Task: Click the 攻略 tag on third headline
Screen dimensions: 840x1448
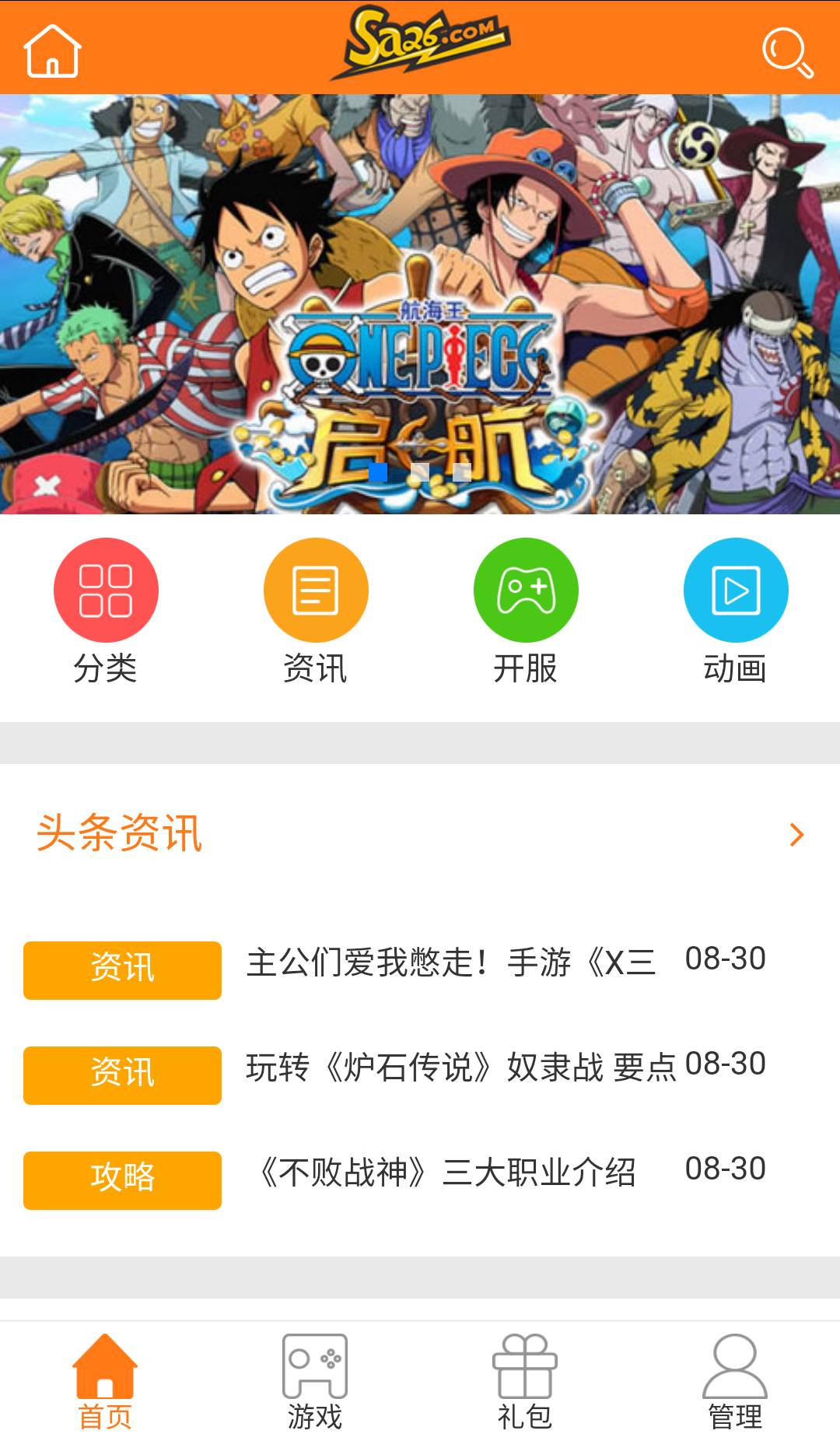Action: tap(122, 1181)
